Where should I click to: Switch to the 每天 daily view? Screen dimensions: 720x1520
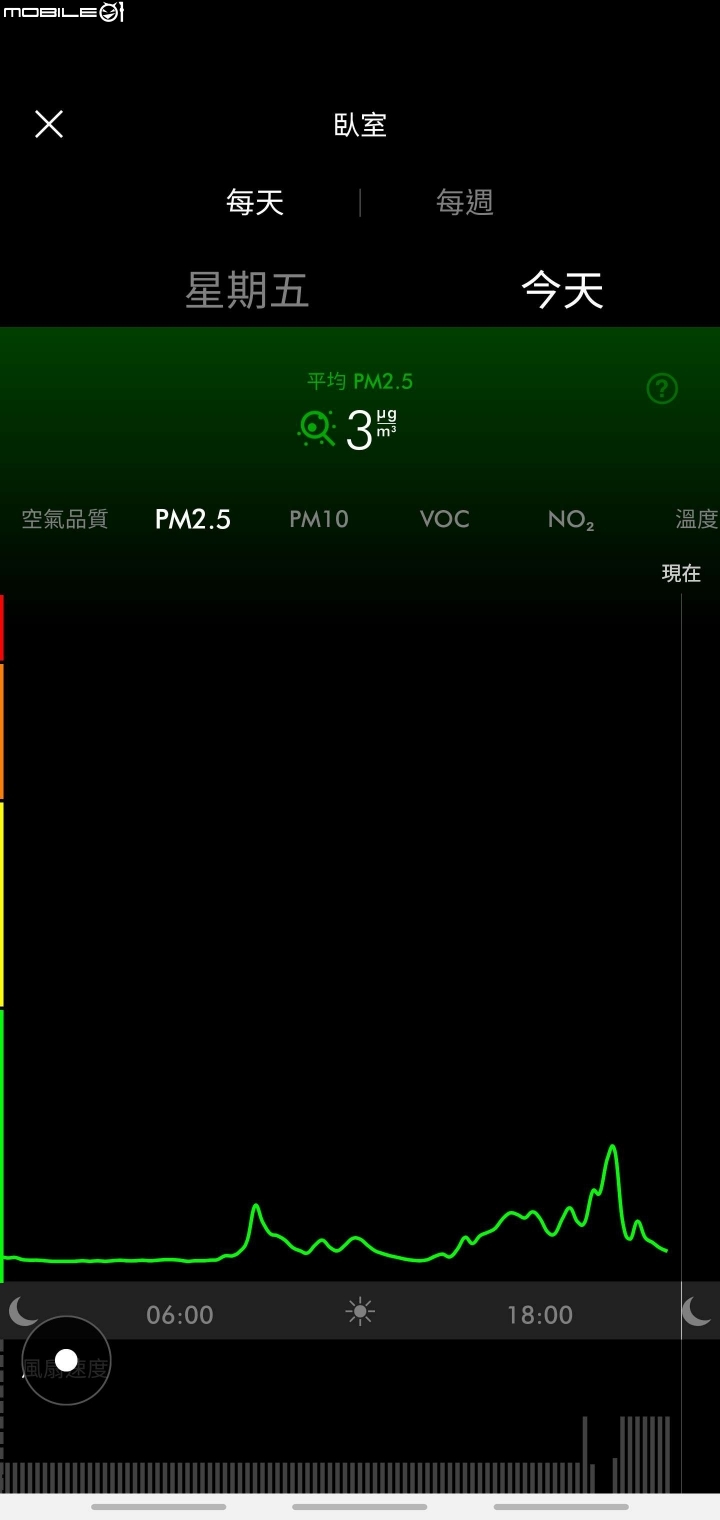255,203
